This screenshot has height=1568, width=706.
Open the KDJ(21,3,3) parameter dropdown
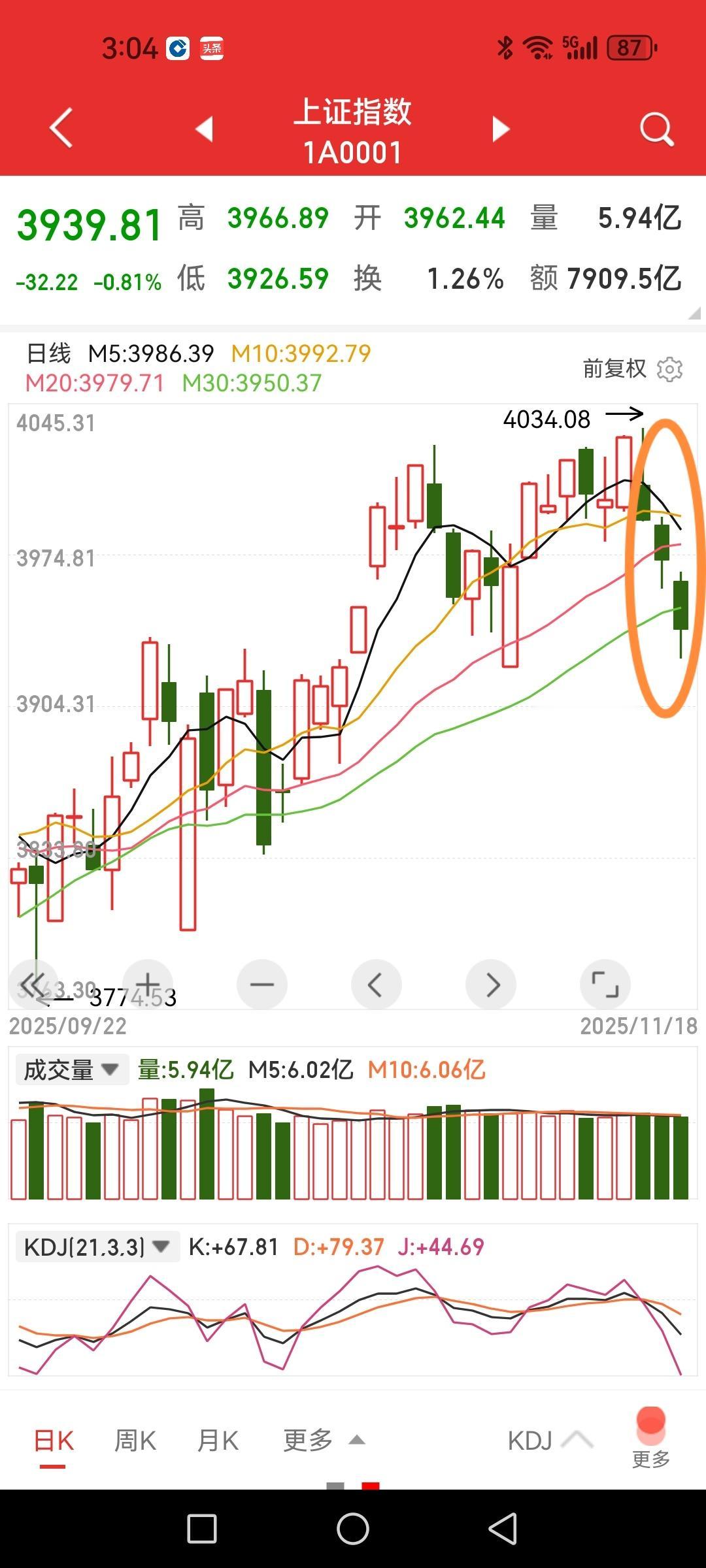coord(98,1245)
